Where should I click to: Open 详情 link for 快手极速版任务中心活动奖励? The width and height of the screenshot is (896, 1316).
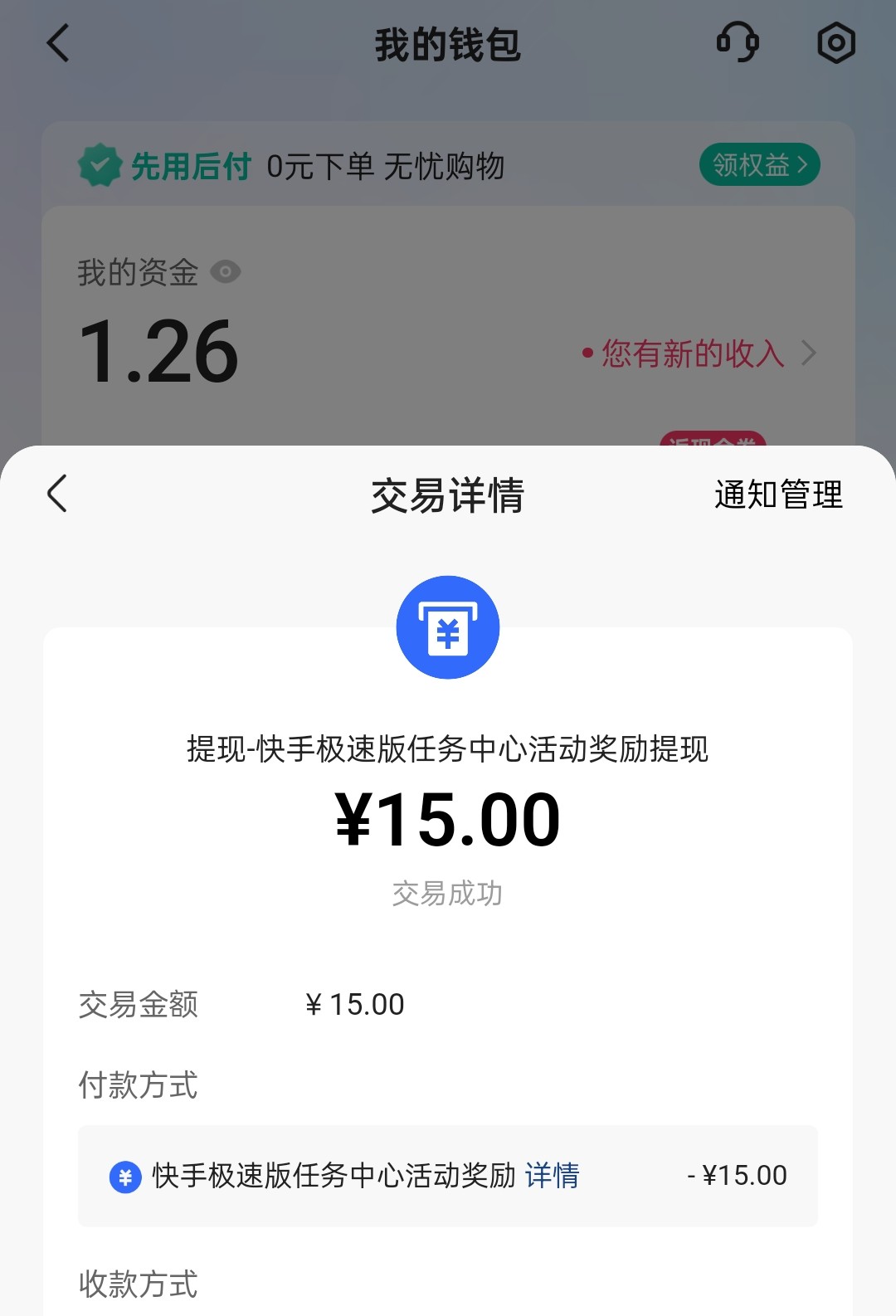[x=552, y=1176]
